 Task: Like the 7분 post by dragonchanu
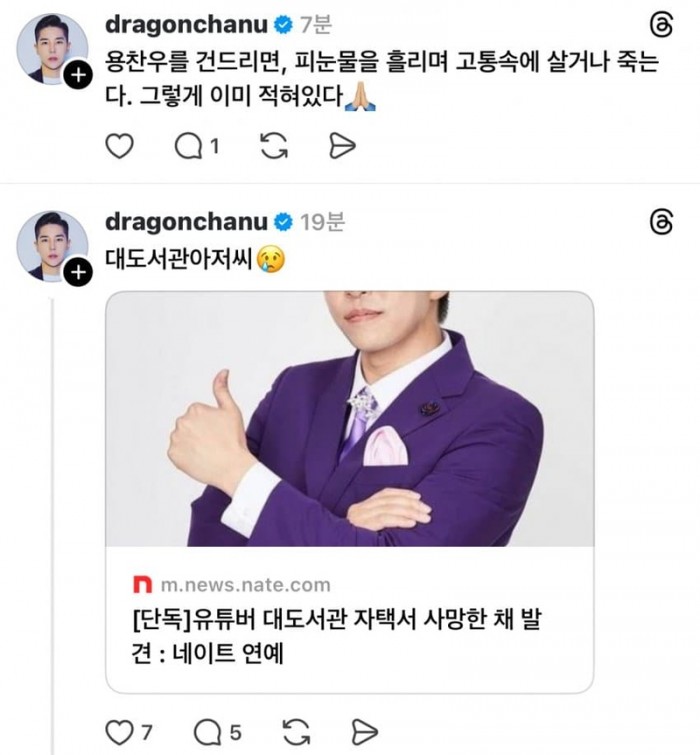coord(119,147)
